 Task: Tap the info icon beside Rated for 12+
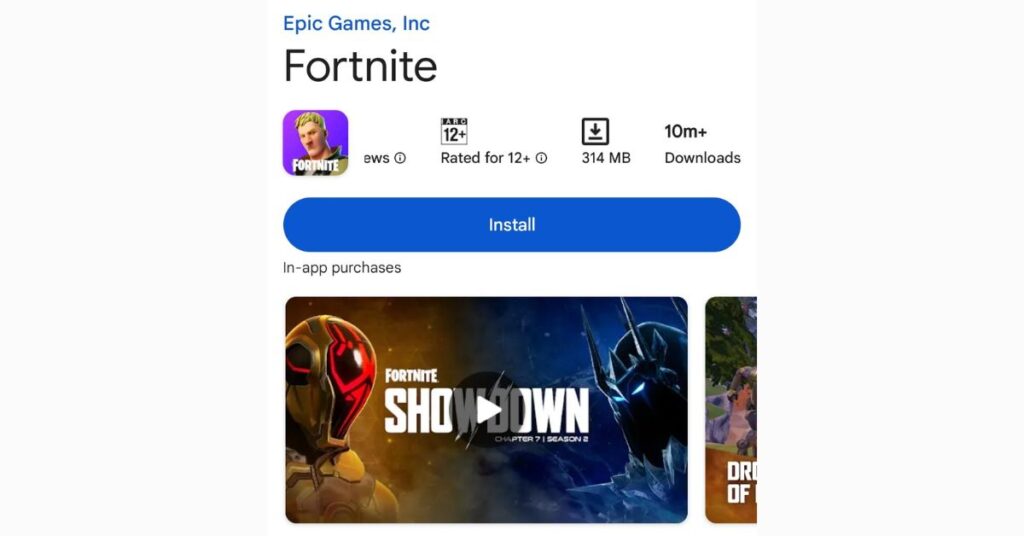click(x=542, y=158)
